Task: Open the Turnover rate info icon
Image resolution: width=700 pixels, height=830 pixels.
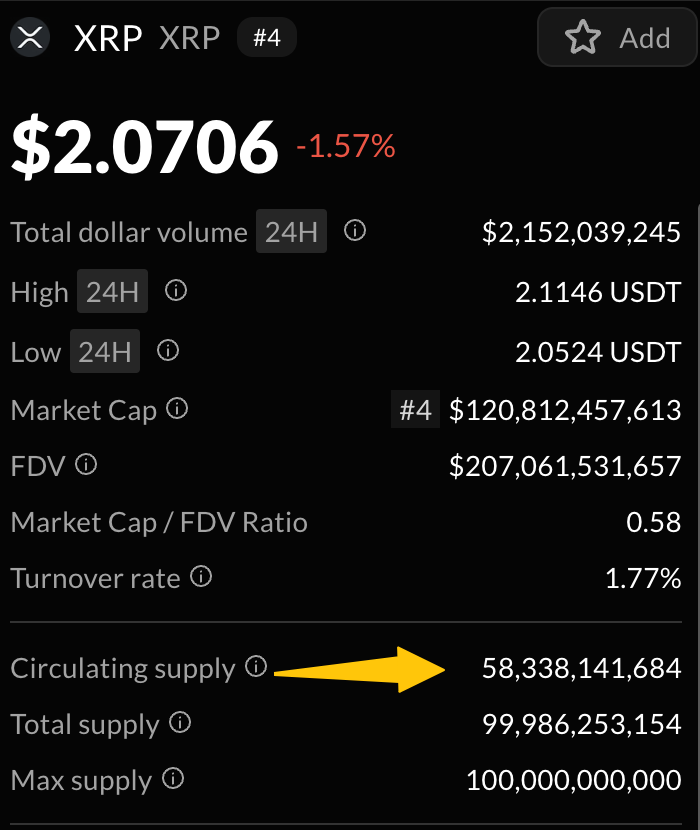Action: [201, 577]
